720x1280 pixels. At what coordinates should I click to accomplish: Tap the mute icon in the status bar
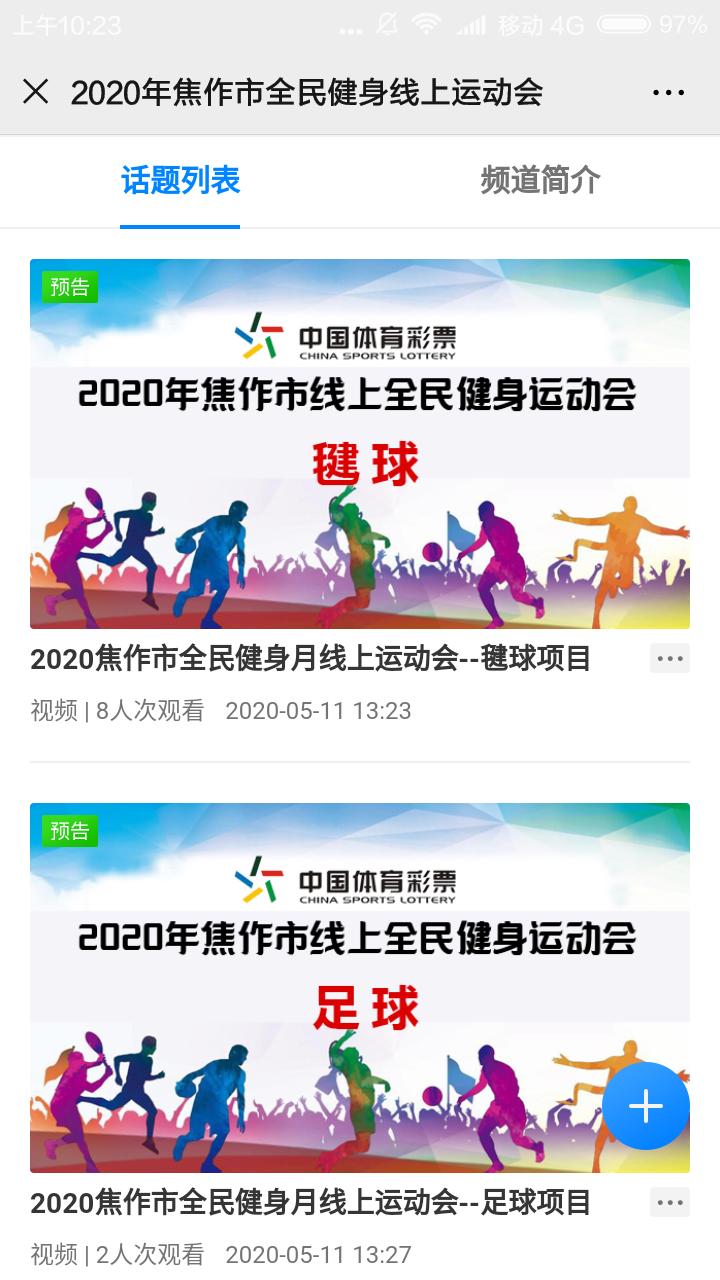pos(391,25)
